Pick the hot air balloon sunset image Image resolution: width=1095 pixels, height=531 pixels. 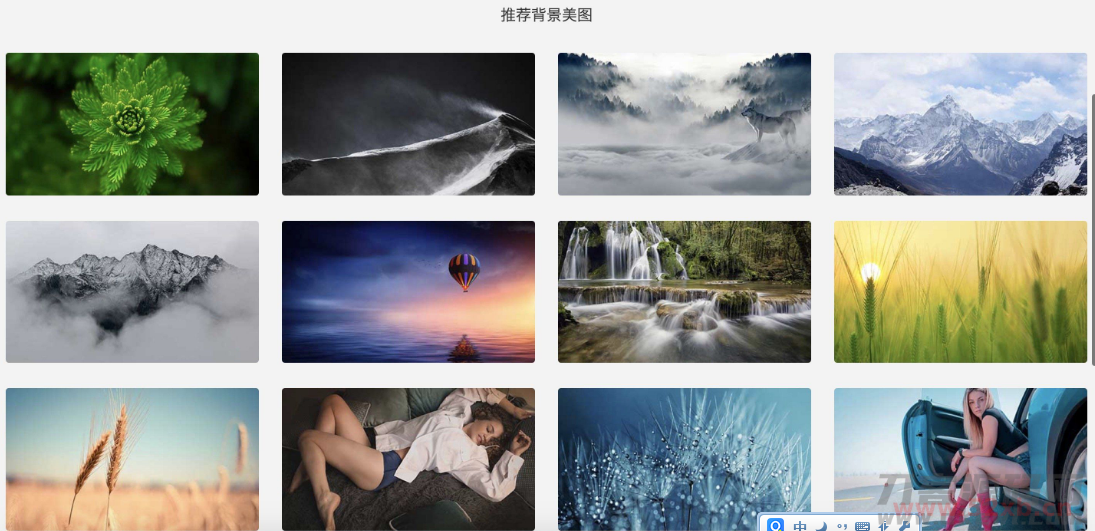408,292
